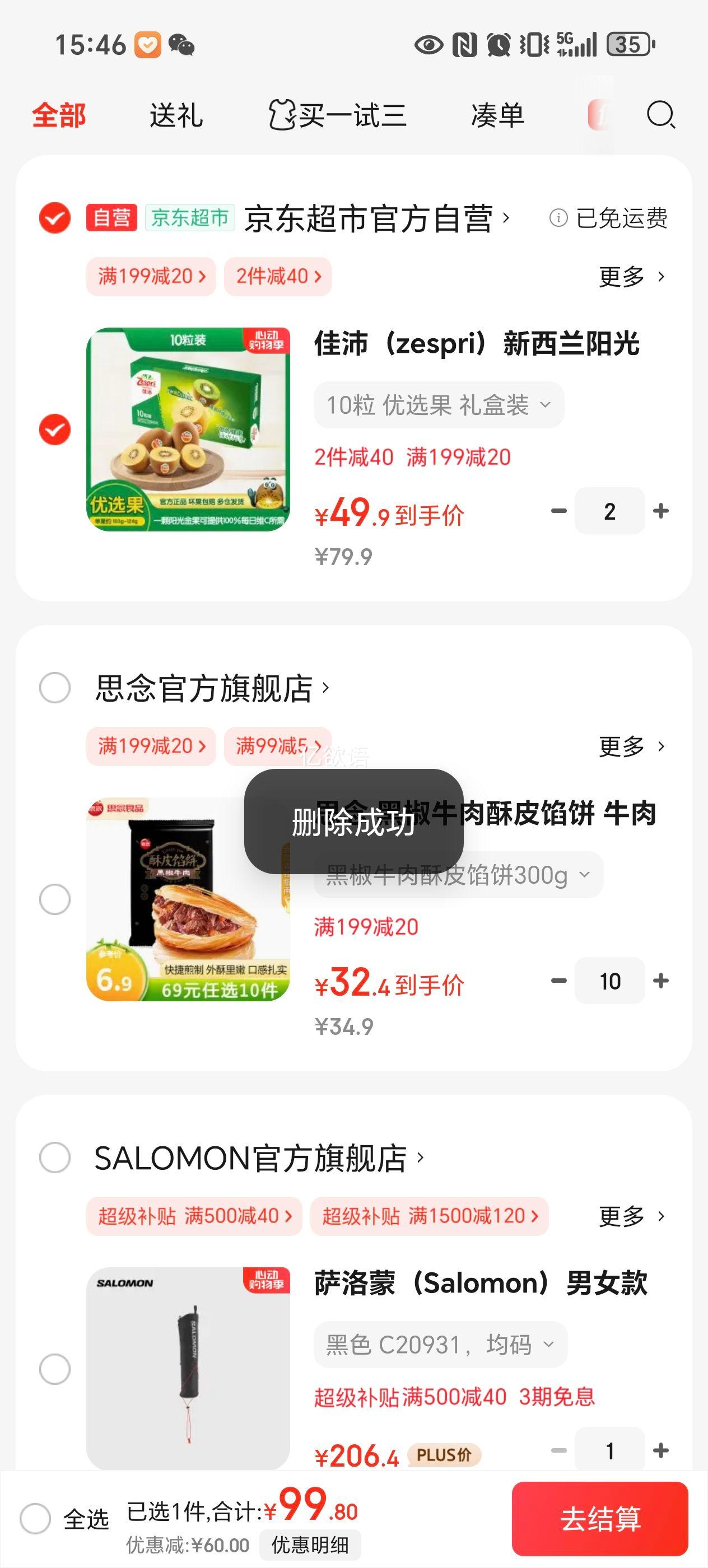Image resolution: width=708 pixels, height=1568 pixels.
Task: Open the 满199减20 coupon under 京东超市
Action: (151, 276)
